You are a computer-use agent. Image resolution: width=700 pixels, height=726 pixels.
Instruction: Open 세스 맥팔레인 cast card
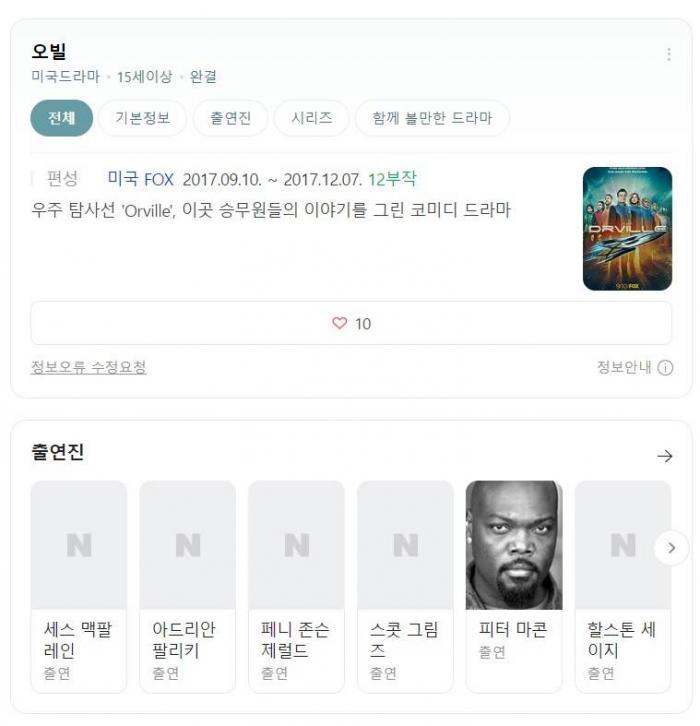[x=79, y=586]
